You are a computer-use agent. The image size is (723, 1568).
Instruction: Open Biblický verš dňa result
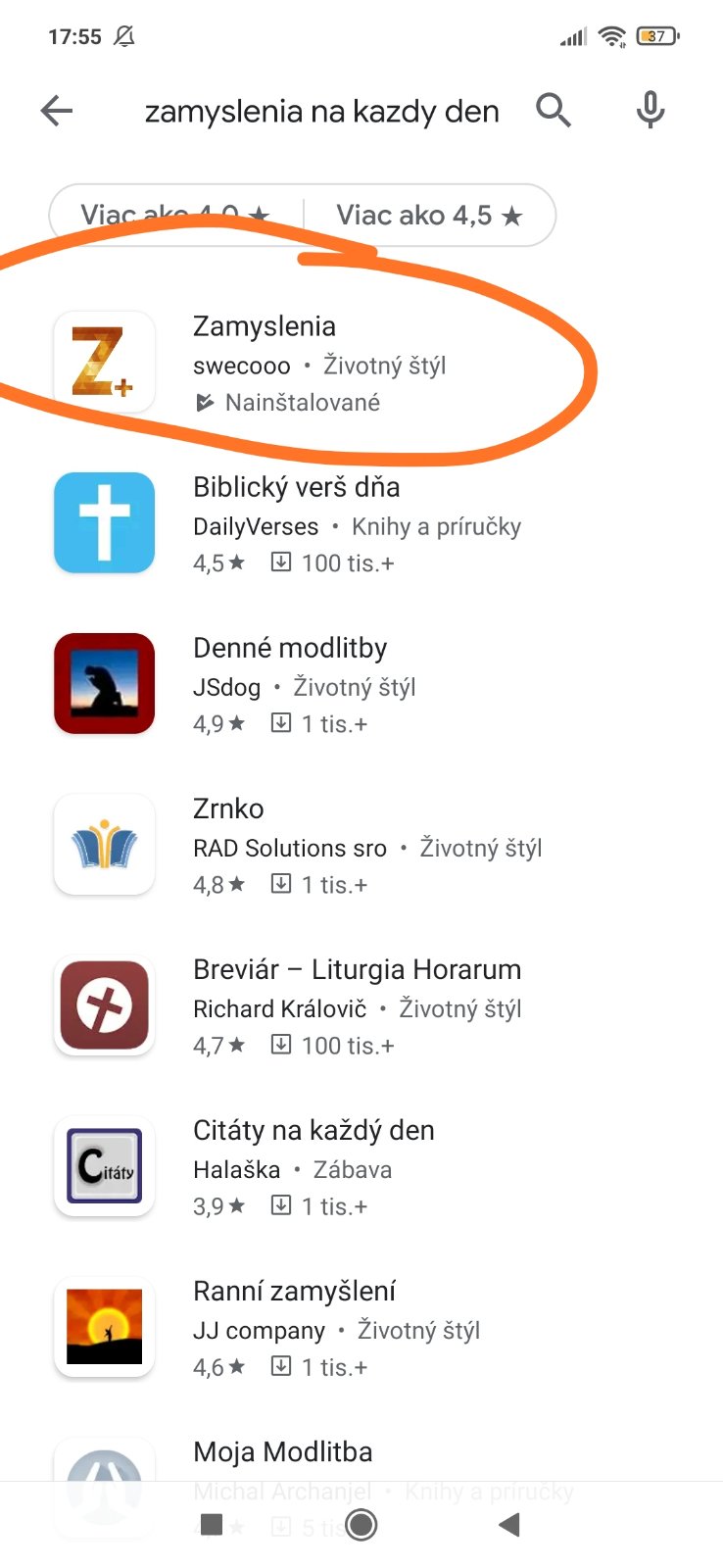pyautogui.click(x=296, y=523)
